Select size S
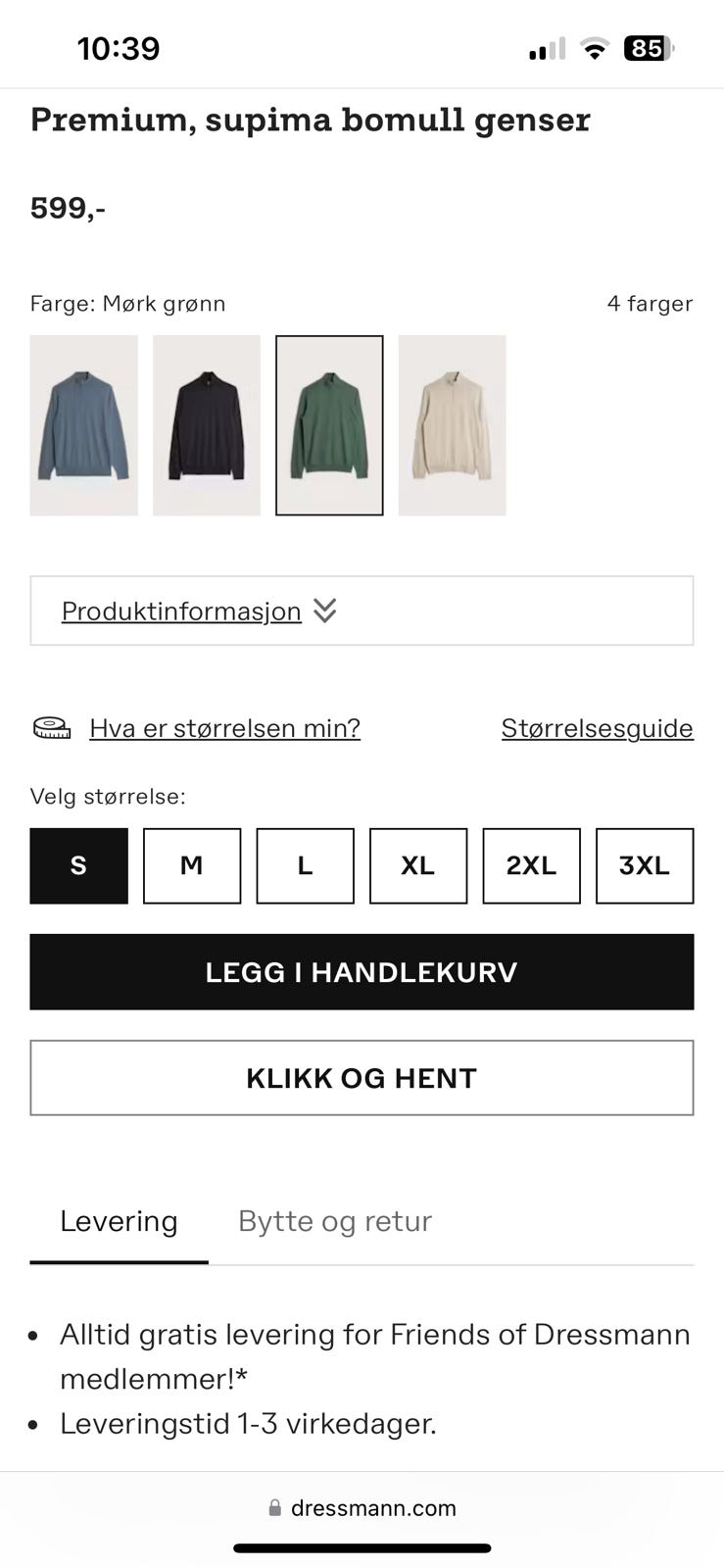The image size is (724, 1568). [x=78, y=865]
